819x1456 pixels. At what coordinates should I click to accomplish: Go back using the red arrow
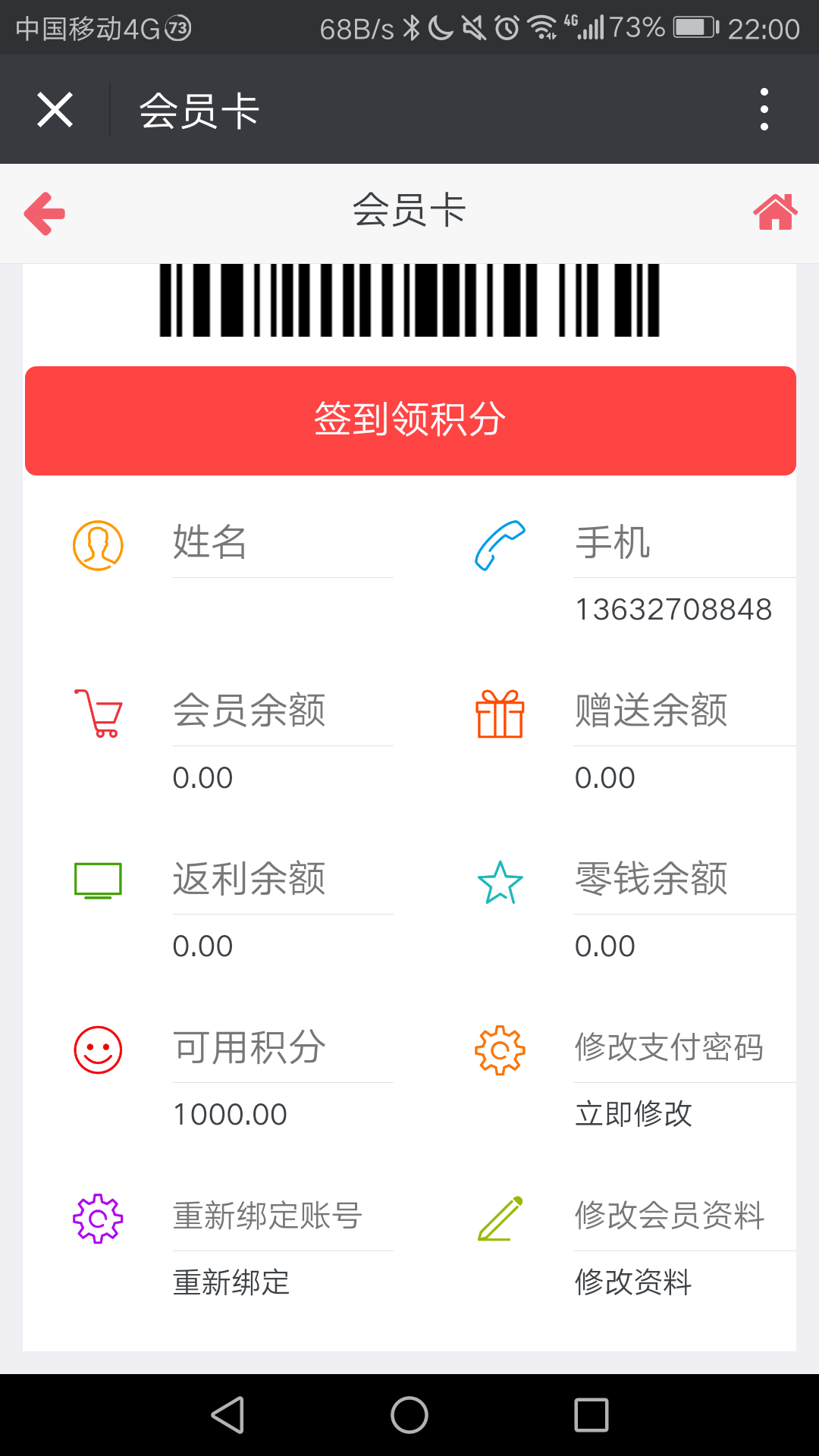coord(45,213)
